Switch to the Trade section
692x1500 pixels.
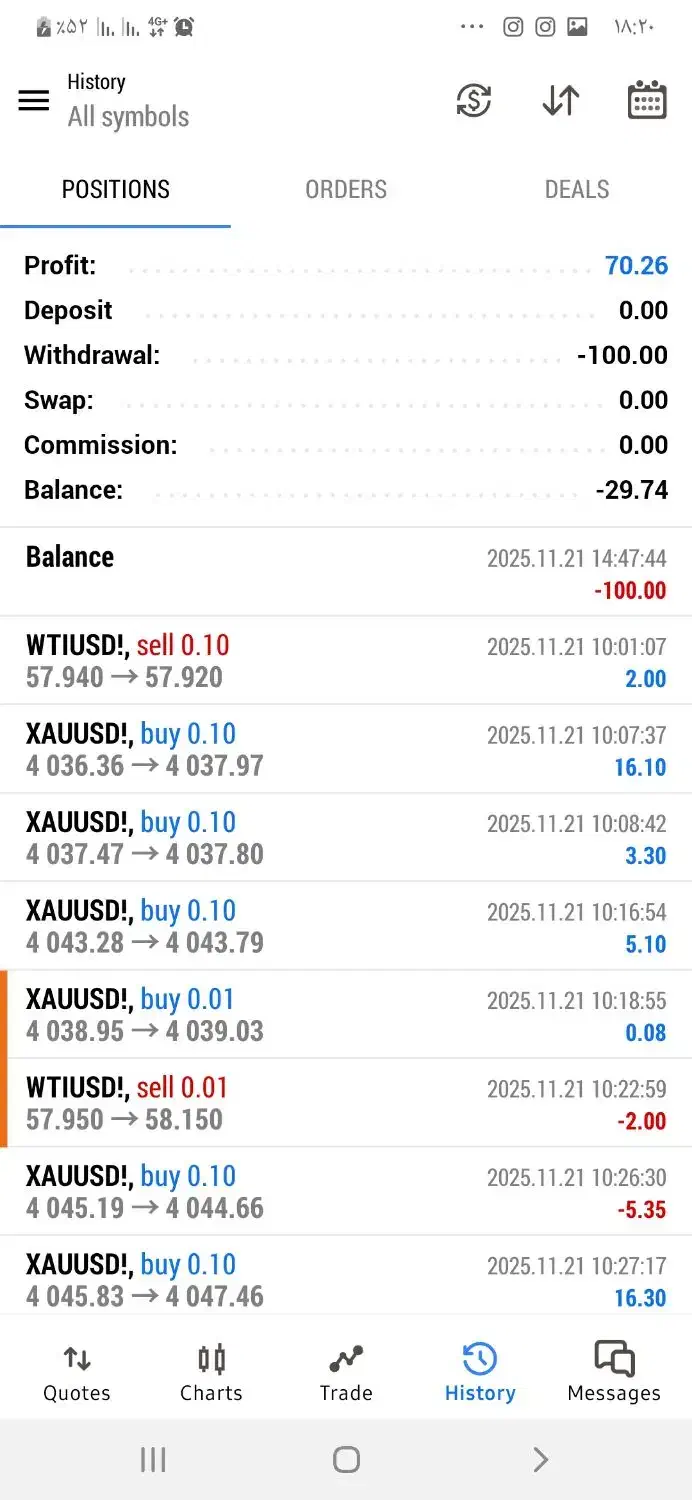click(x=346, y=1374)
